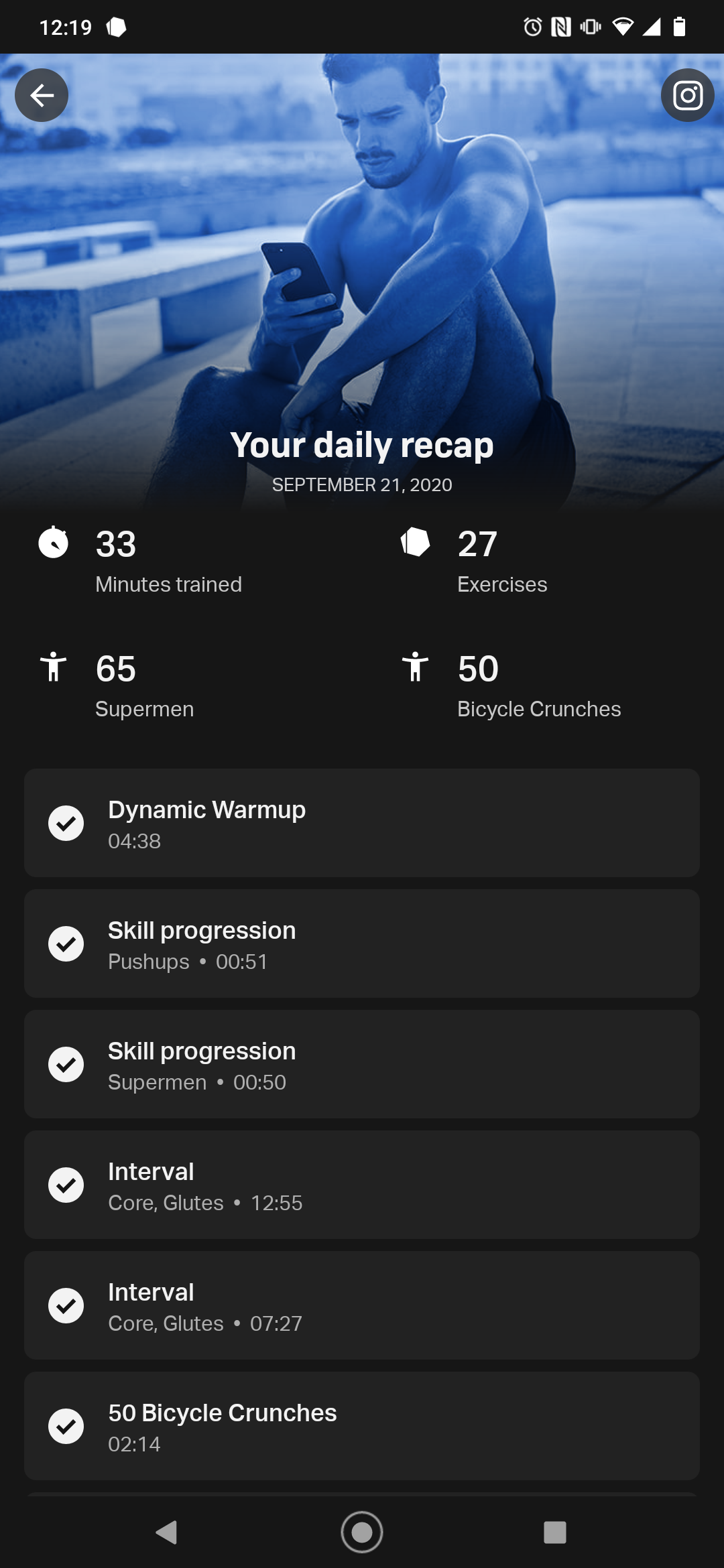Image resolution: width=724 pixels, height=1568 pixels.
Task: Click the figure icon beside Bicycle Crunches count
Action: 414,668
